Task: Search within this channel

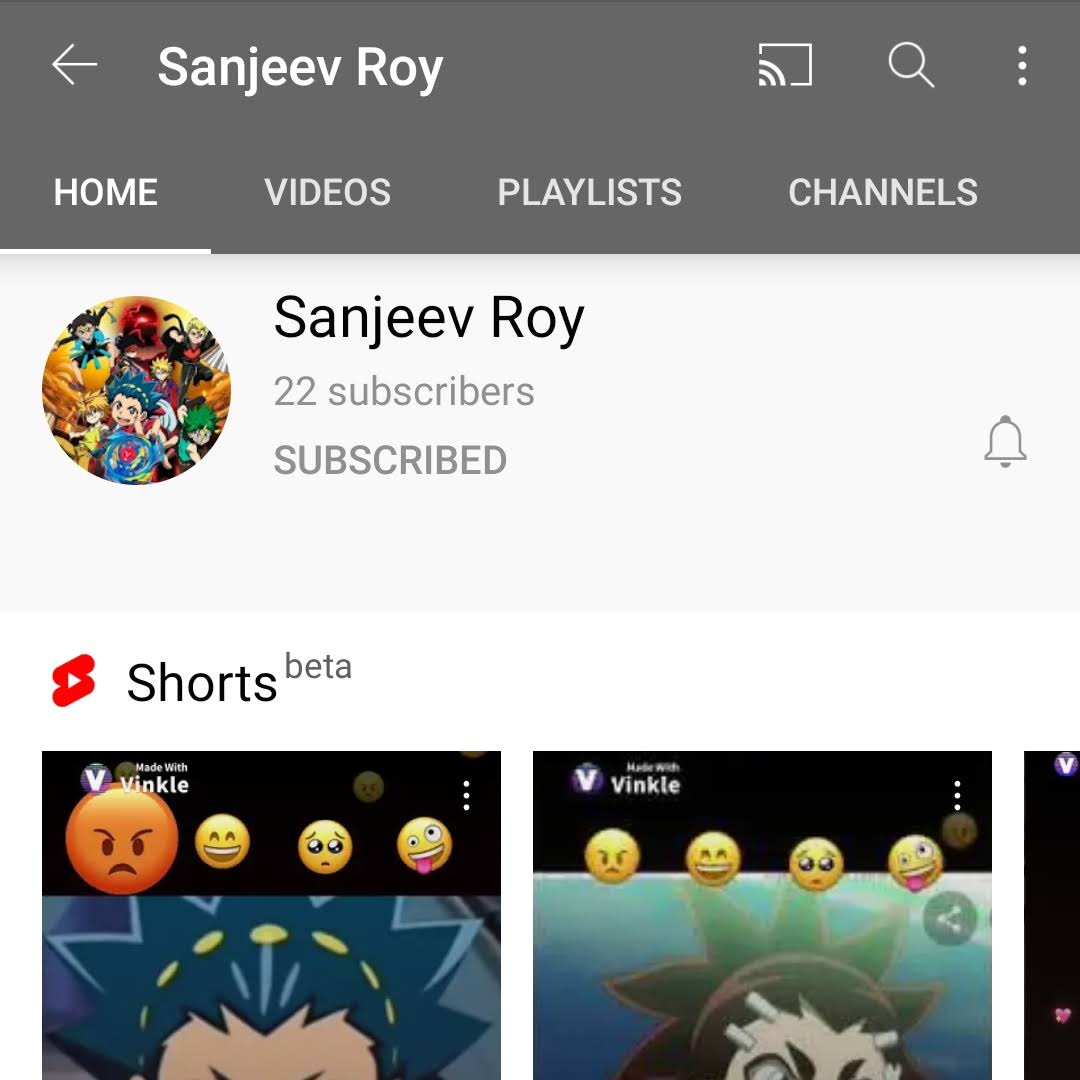Action: point(911,67)
